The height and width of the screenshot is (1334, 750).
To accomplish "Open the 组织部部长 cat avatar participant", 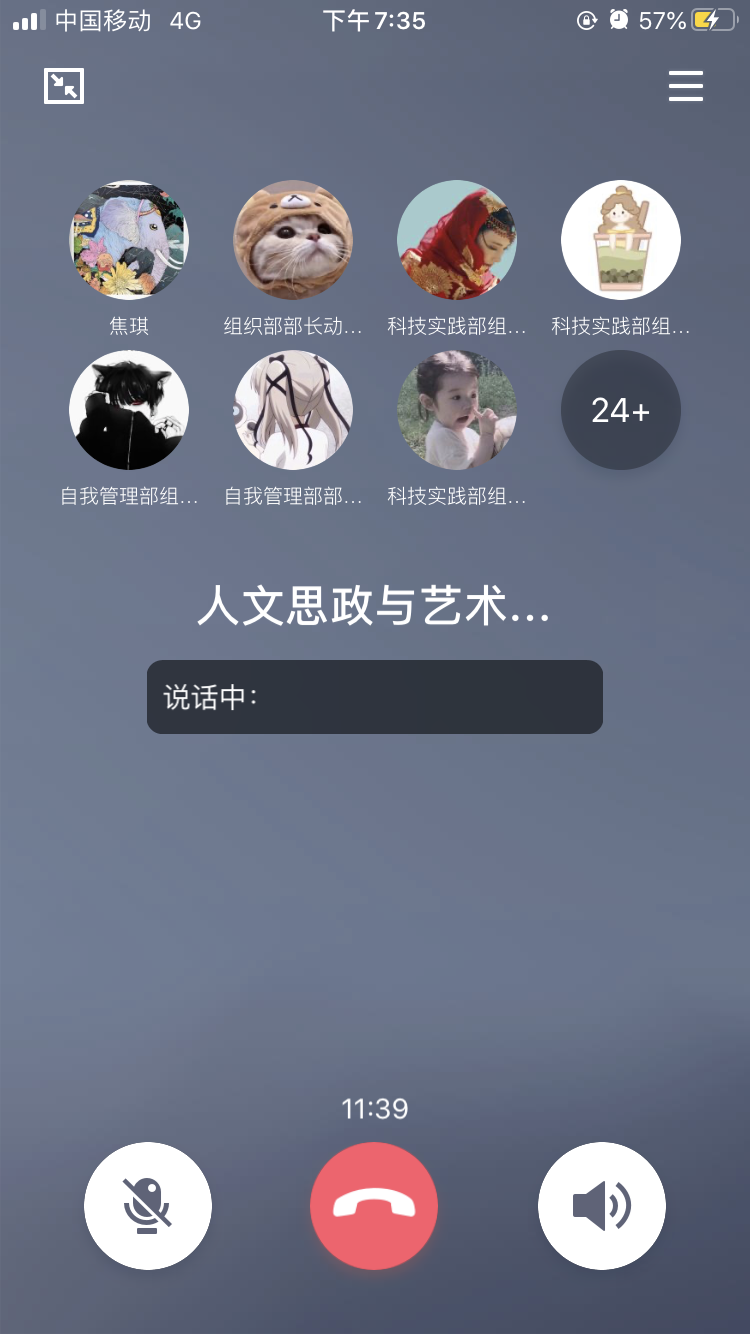I will [x=293, y=240].
